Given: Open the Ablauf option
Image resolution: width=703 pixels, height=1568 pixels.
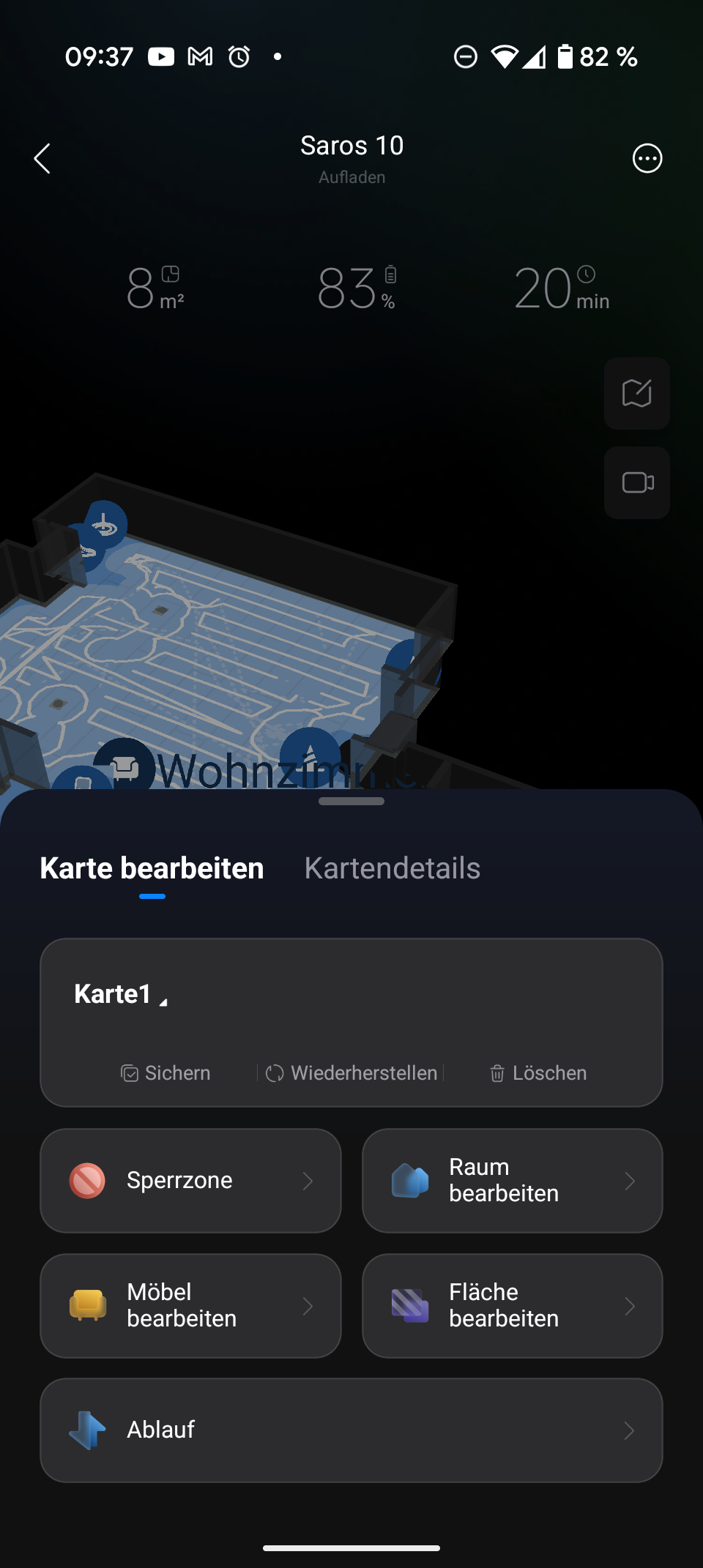Looking at the screenshot, I should click(x=351, y=1430).
